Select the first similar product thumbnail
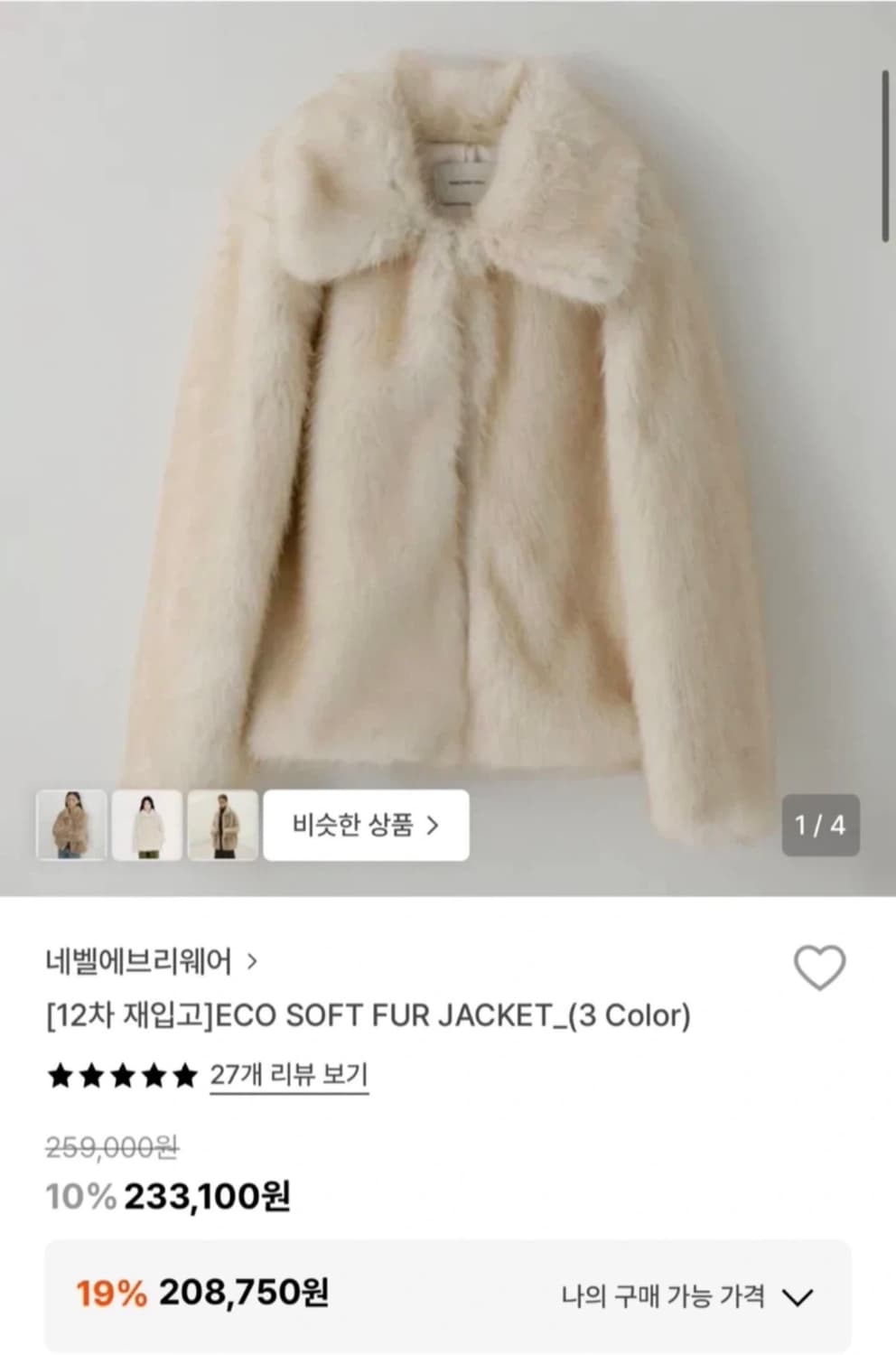The width and height of the screenshot is (896, 1355). 72,827
